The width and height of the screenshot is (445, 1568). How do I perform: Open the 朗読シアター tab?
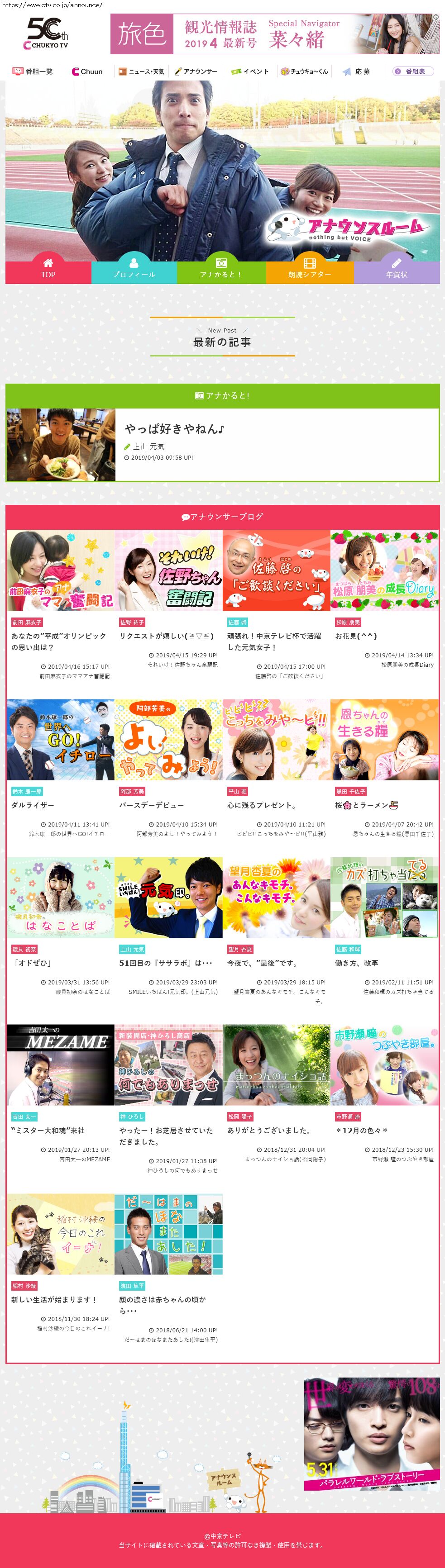click(309, 268)
